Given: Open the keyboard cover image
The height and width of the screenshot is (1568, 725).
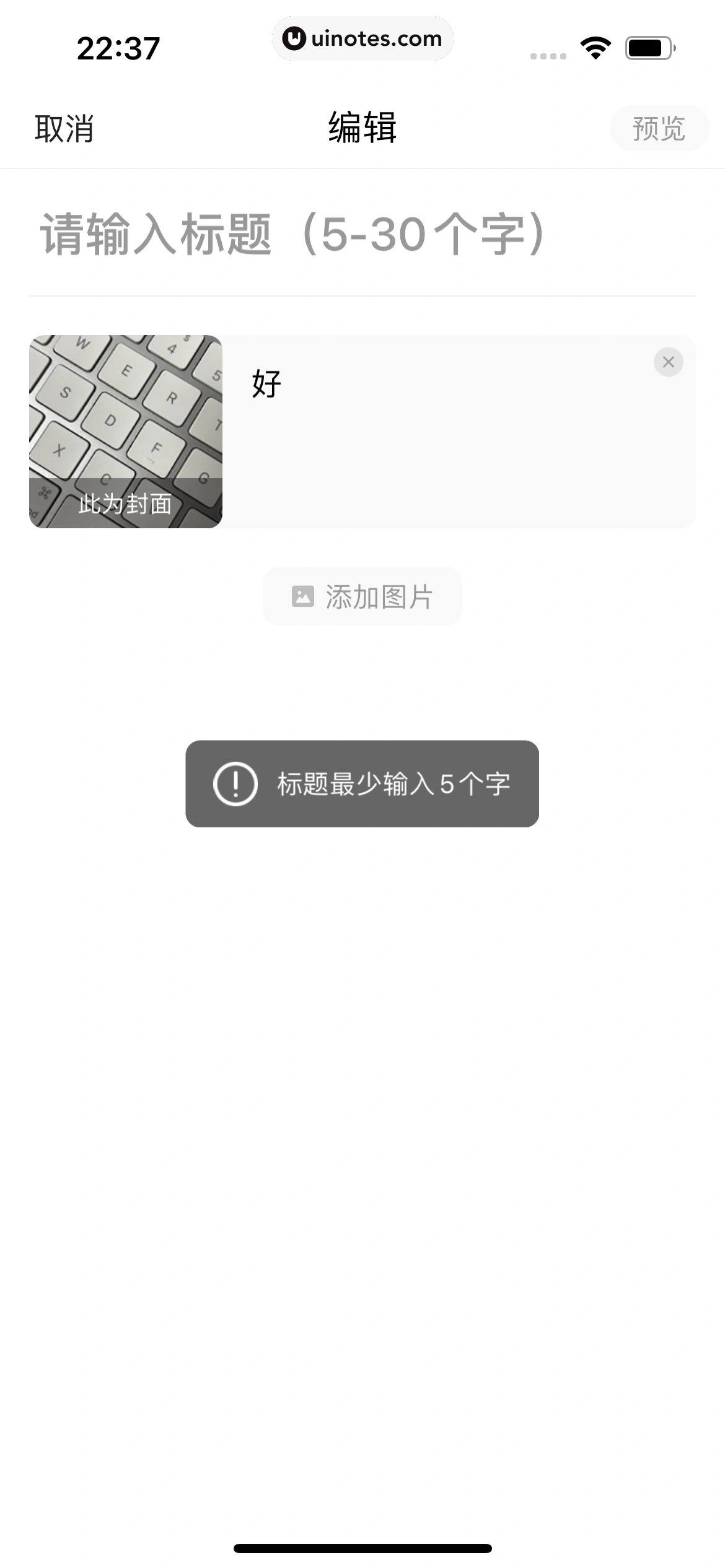Looking at the screenshot, I should point(126,432).
